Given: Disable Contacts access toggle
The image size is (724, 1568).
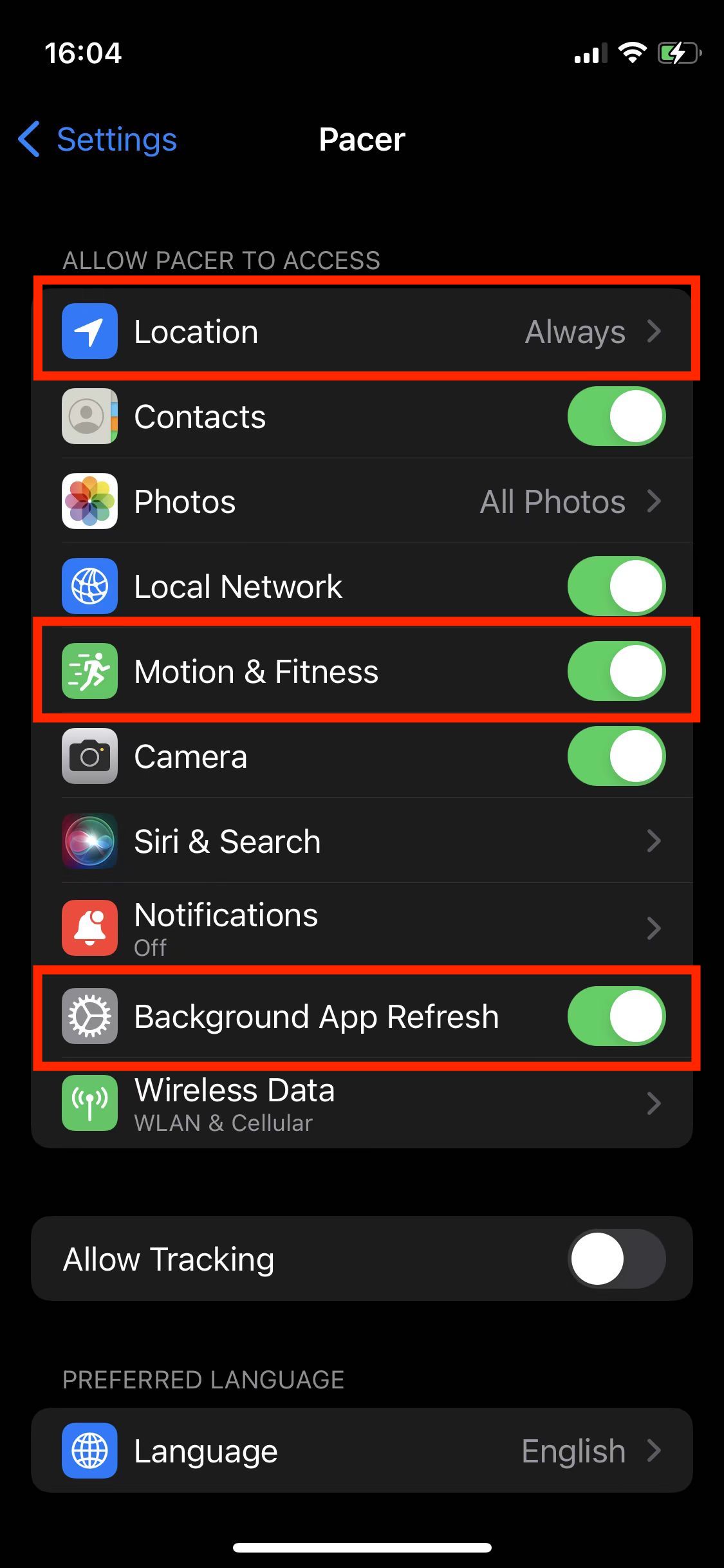Looking at the screenshot, I should (x=616, y=416).
